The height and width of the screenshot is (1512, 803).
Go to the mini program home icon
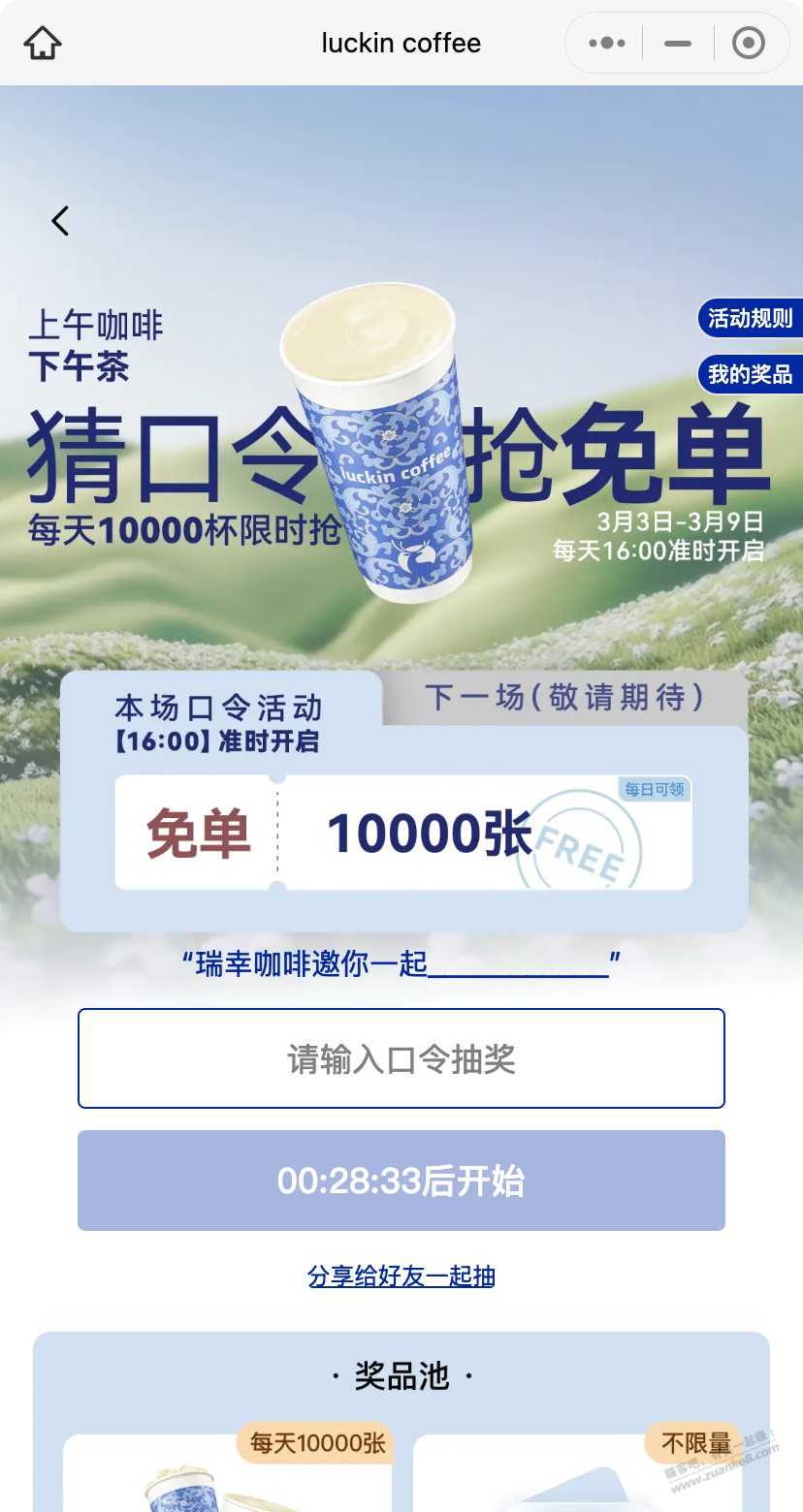click(43, 44)
